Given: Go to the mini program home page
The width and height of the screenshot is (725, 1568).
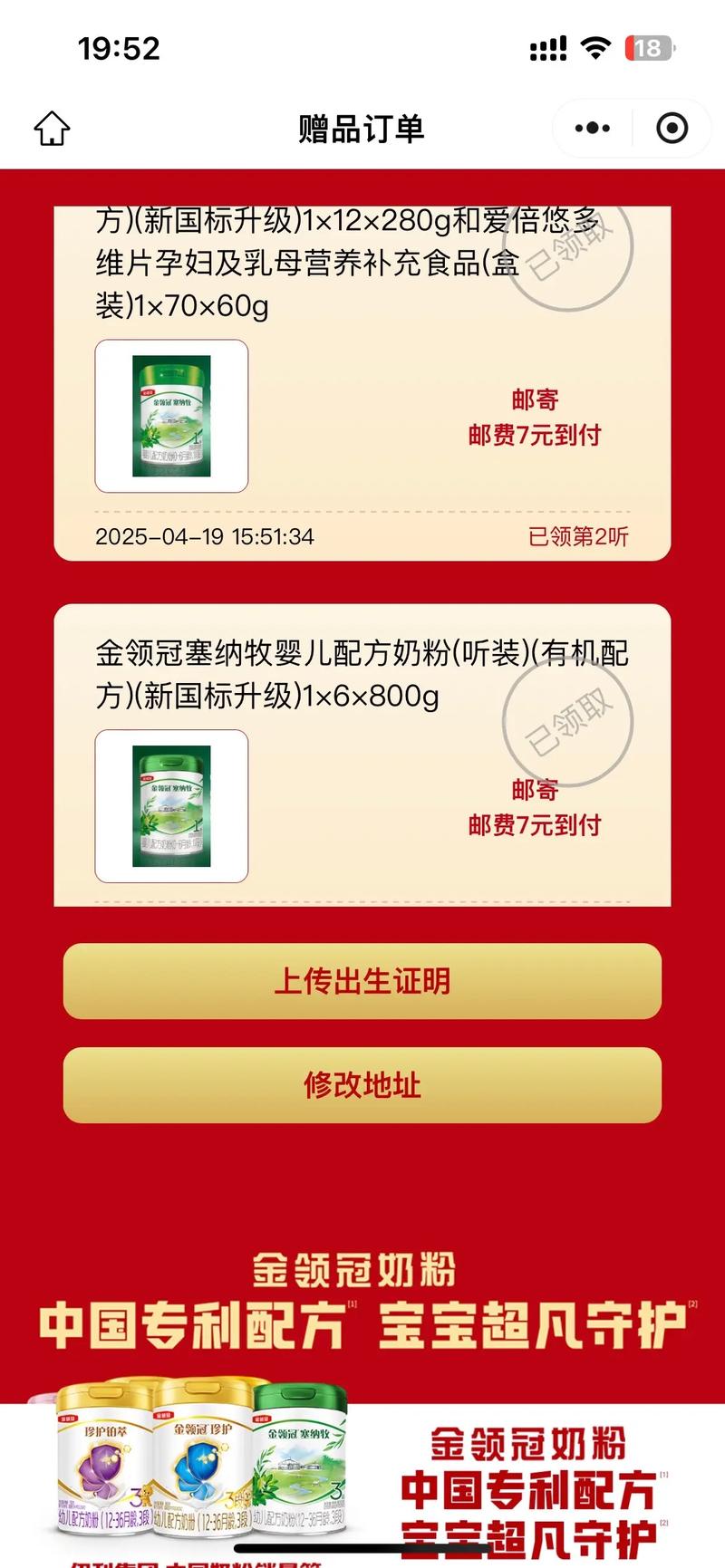Looking at the screenshot, I should 53,129.
